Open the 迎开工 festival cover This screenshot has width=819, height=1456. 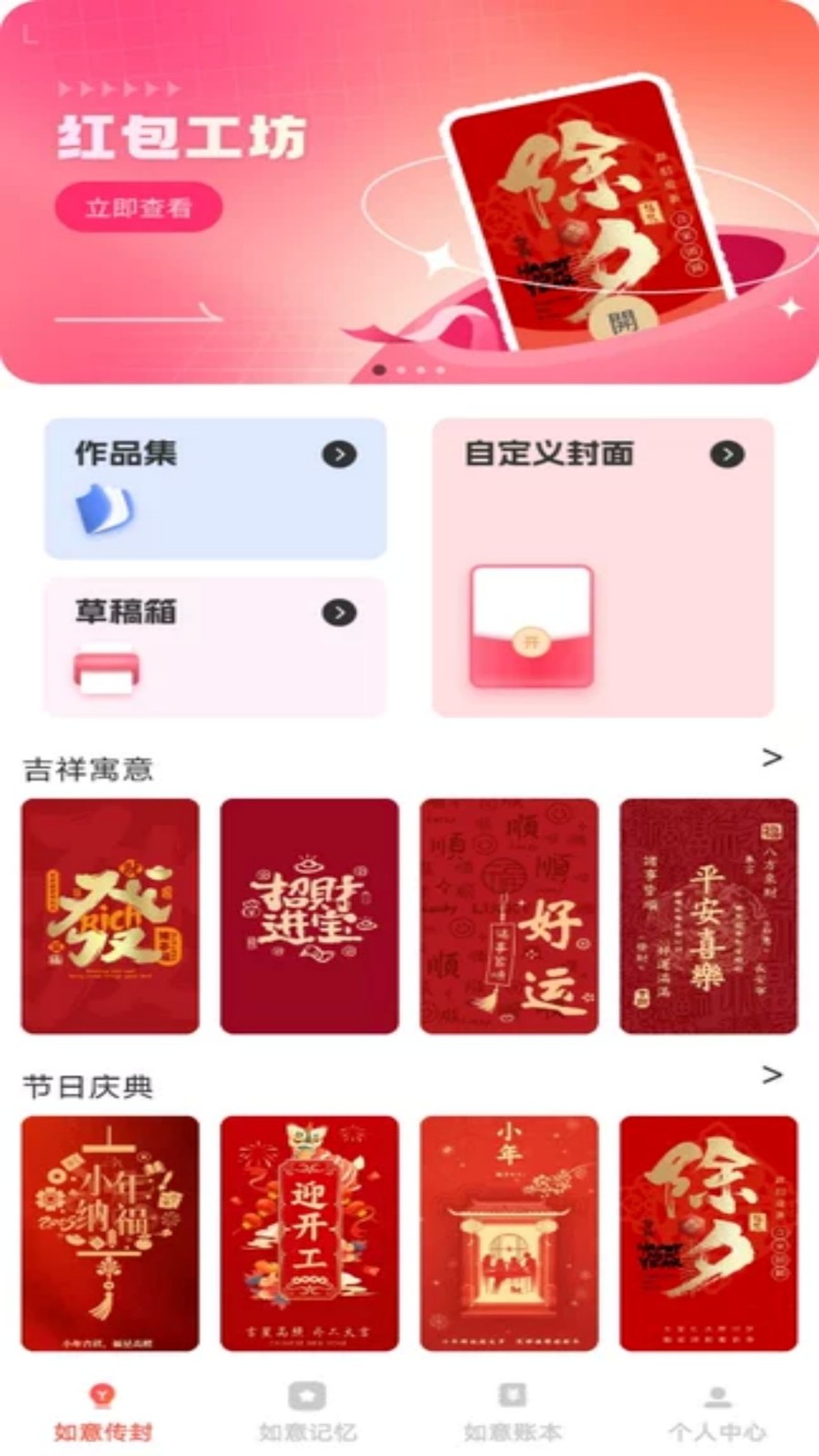pyautogui.click(x=309, y=1233)
